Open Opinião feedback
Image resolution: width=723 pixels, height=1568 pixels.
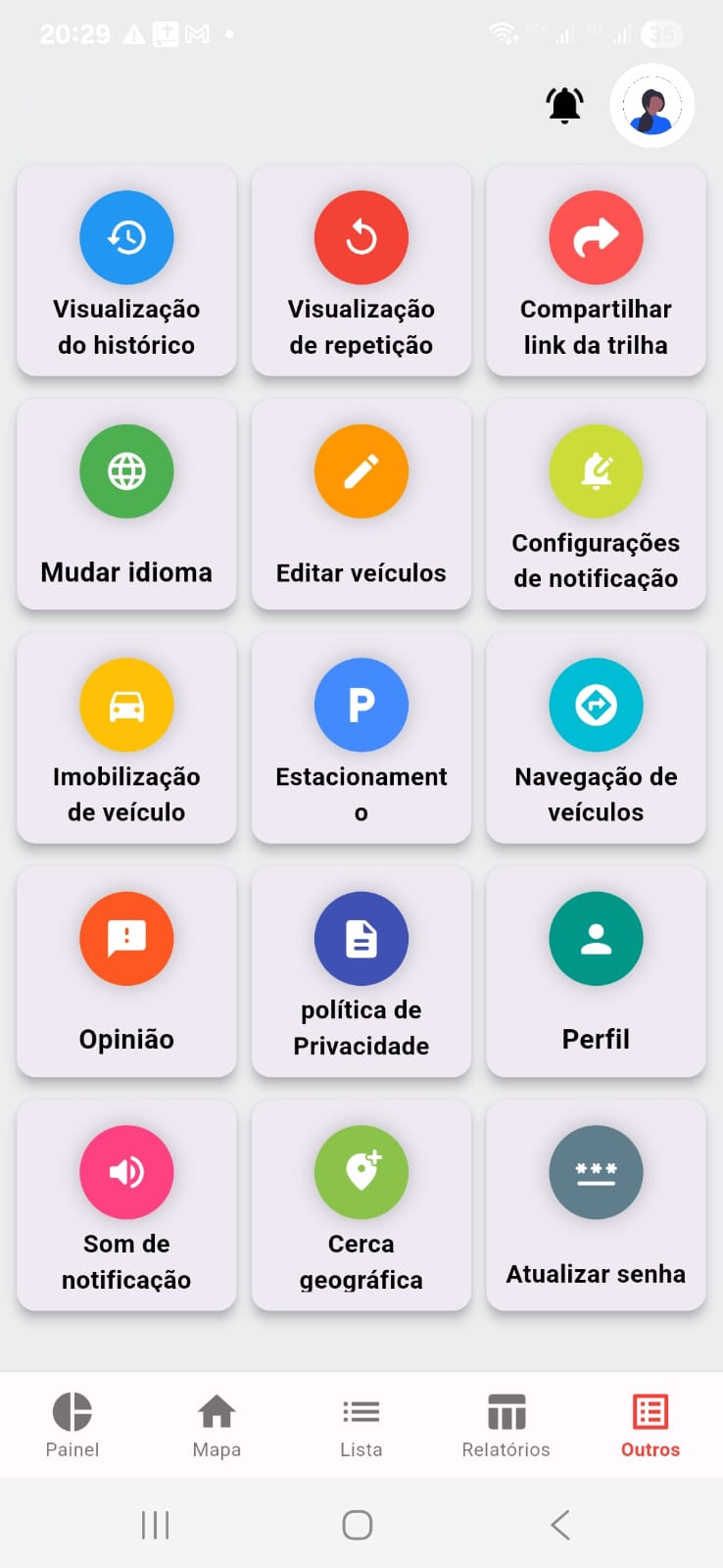[125, 972]
